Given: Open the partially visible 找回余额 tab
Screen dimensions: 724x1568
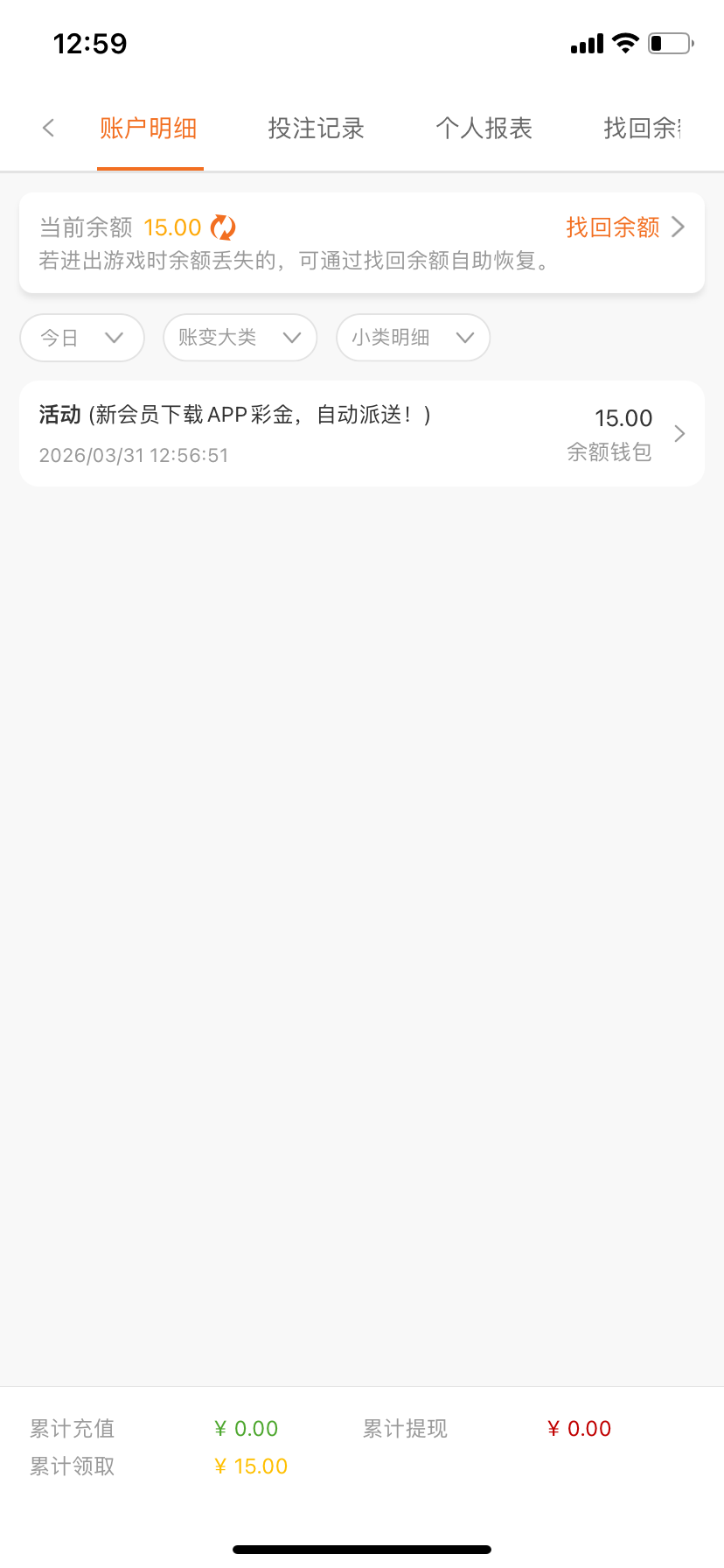Looking at the screenshot, I should 643,129.
